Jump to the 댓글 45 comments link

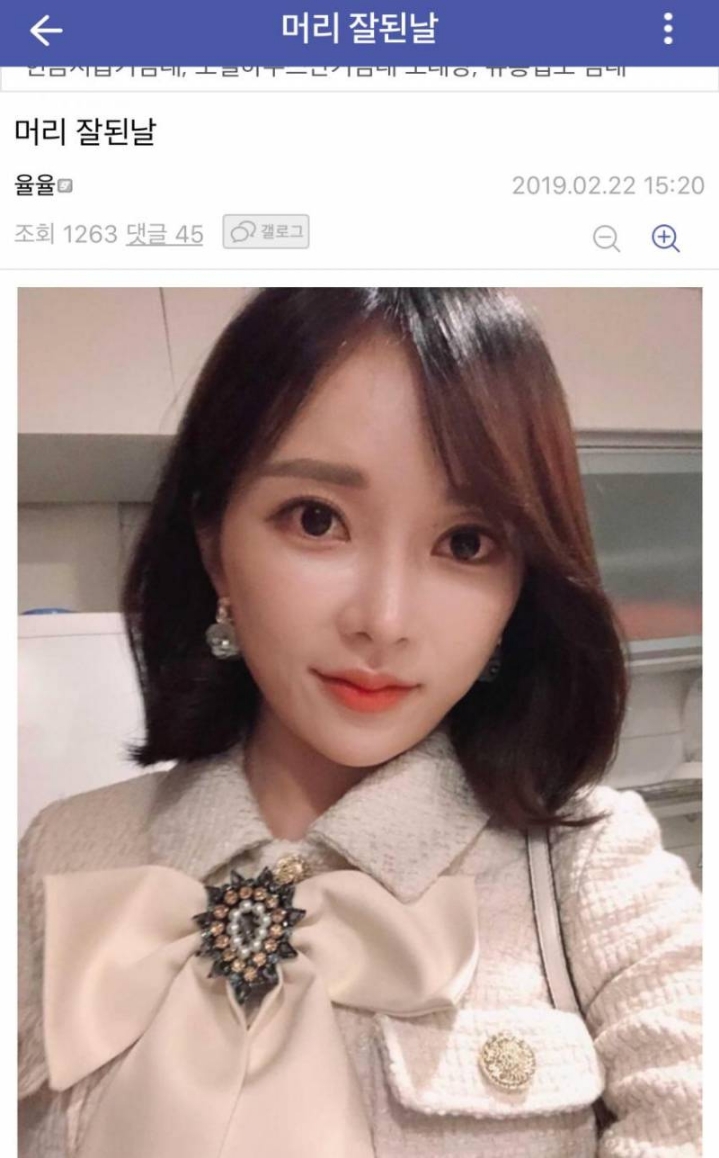(x=164, y=234)
